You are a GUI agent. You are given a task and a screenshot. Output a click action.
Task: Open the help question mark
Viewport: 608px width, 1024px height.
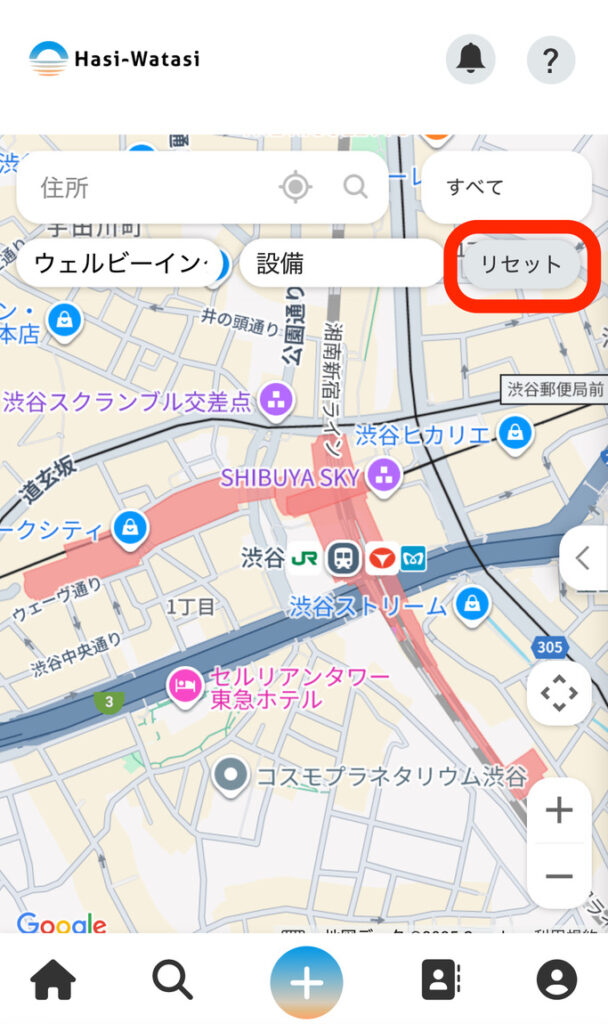pyautogui.click(x=550, y=60)
